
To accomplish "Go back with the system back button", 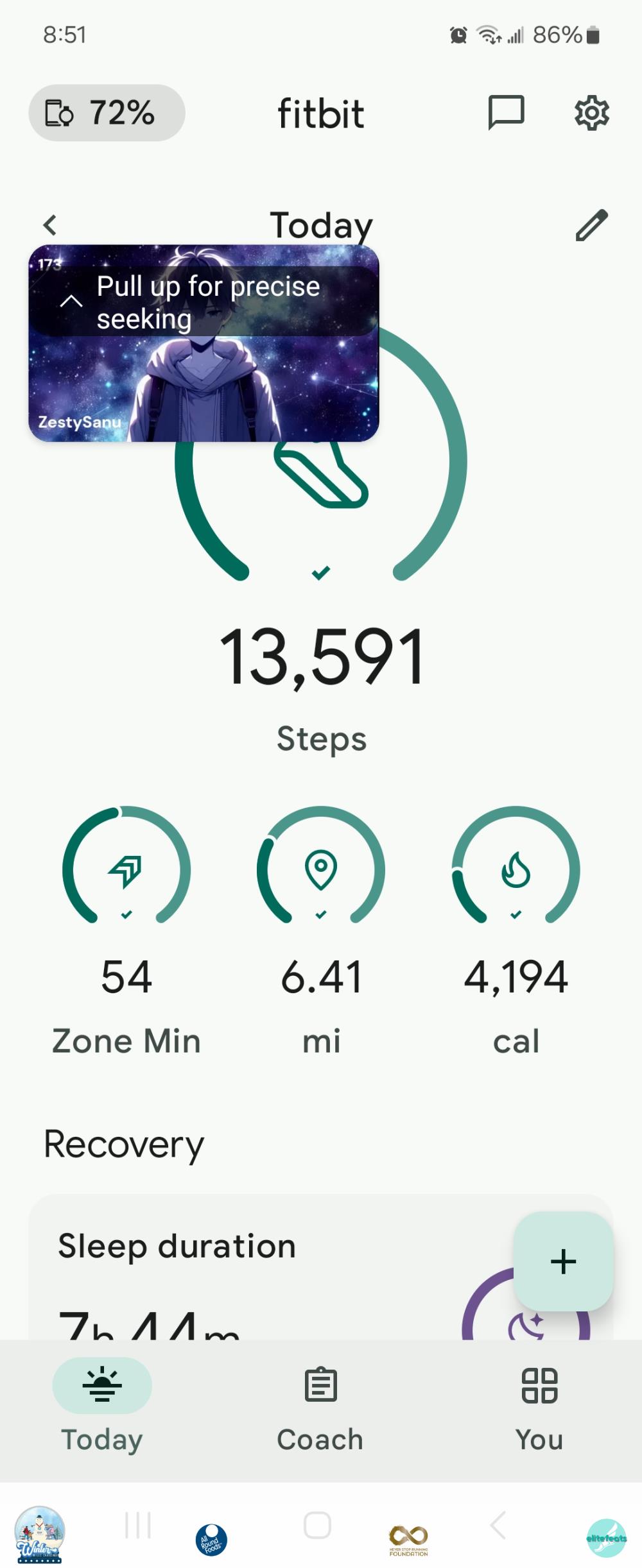I will [498, 1525].
